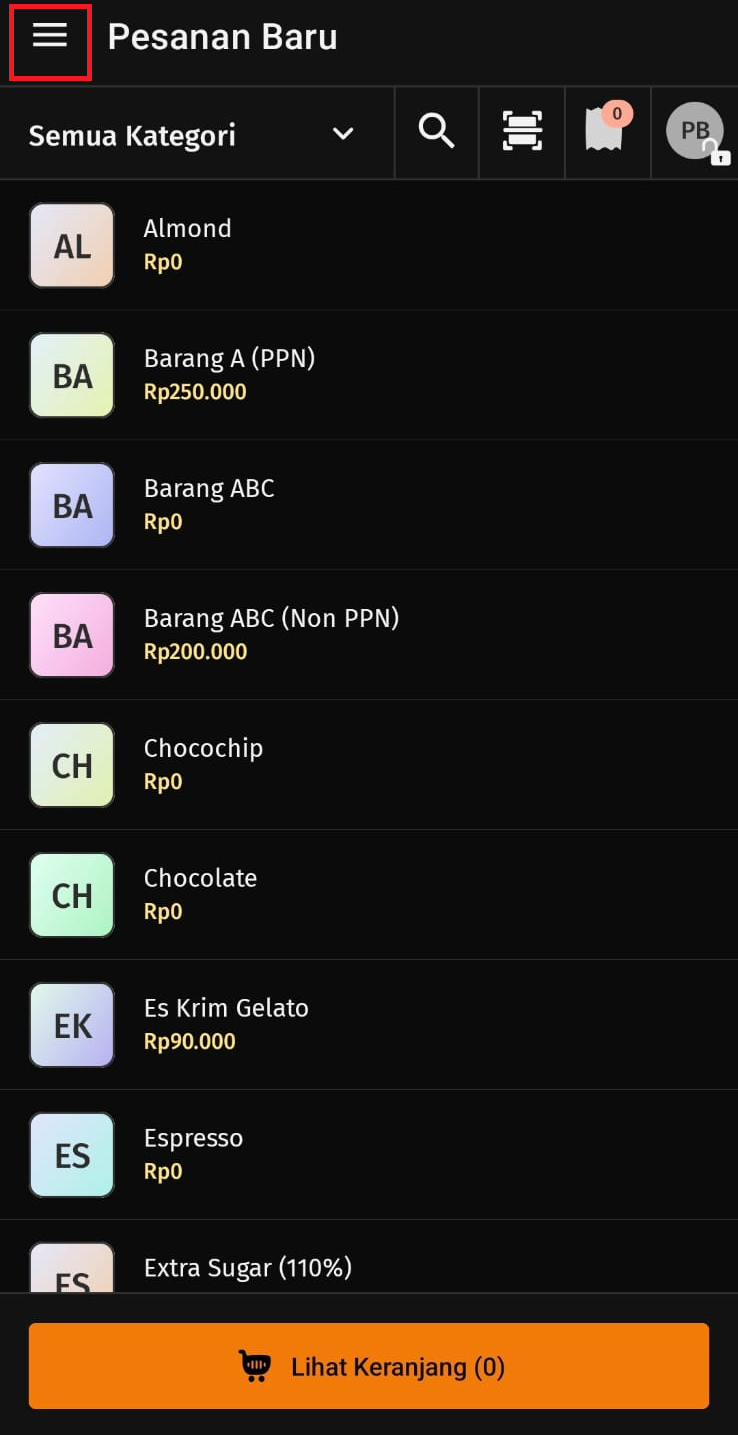Screen dimensions: 738x1435
Task: Add Chocochip to the order
Action: [x=369, y=765]
